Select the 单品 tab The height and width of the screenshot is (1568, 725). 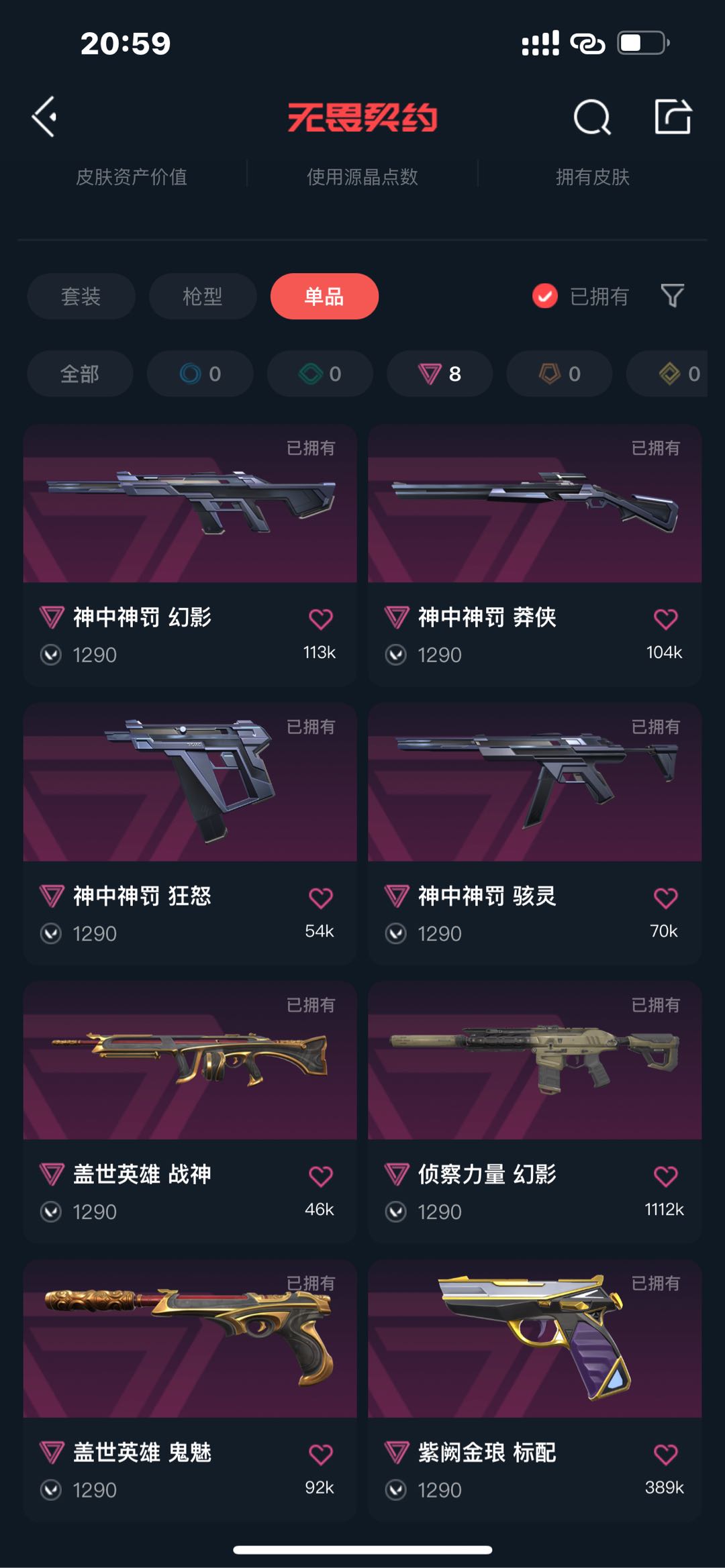point(324,296)
